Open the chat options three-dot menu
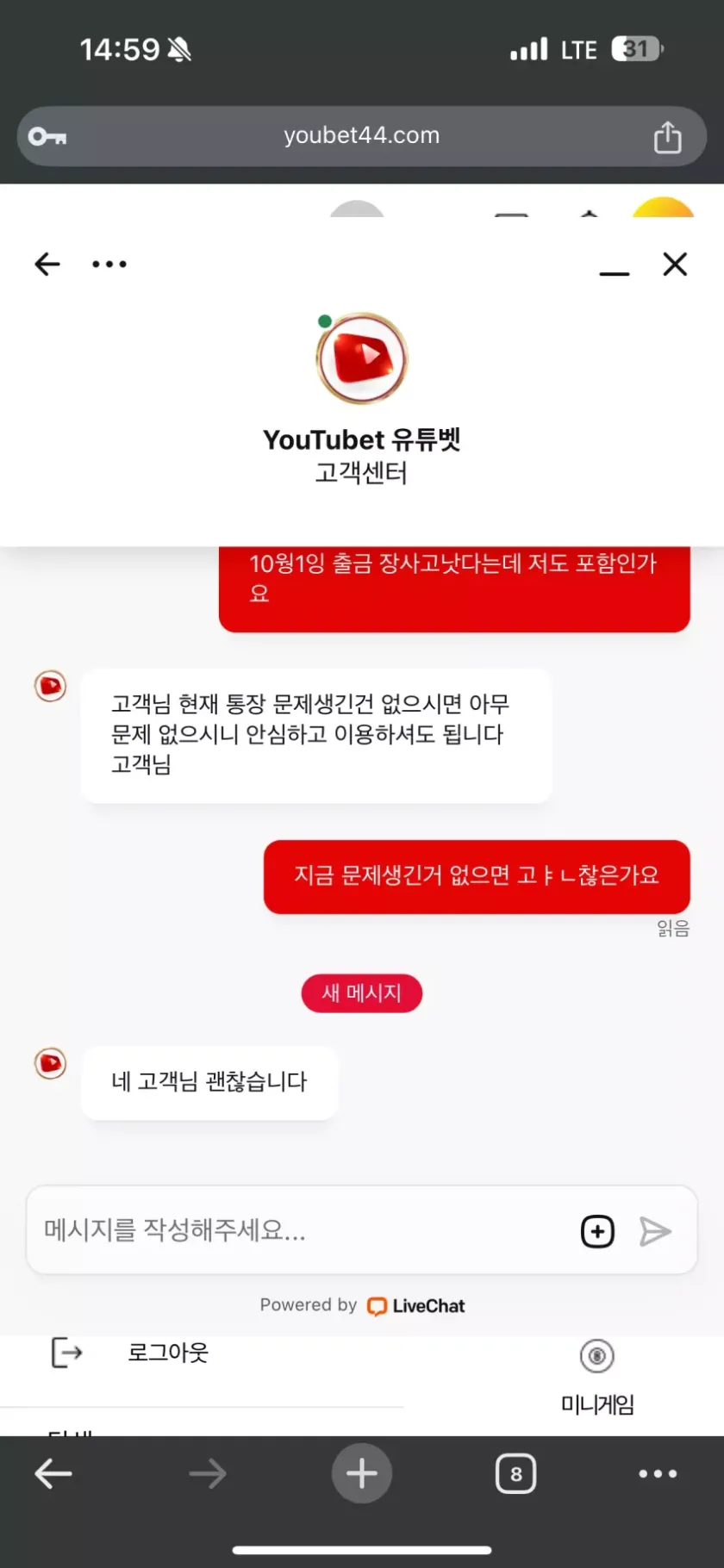The height and width of the screenshot is (1568, 724). tap(109, 264)
